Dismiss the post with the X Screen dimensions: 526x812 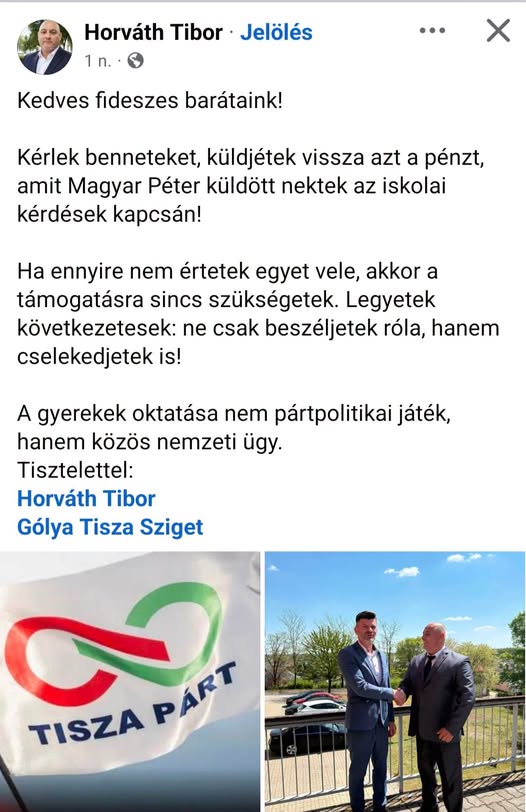[498, 31]
